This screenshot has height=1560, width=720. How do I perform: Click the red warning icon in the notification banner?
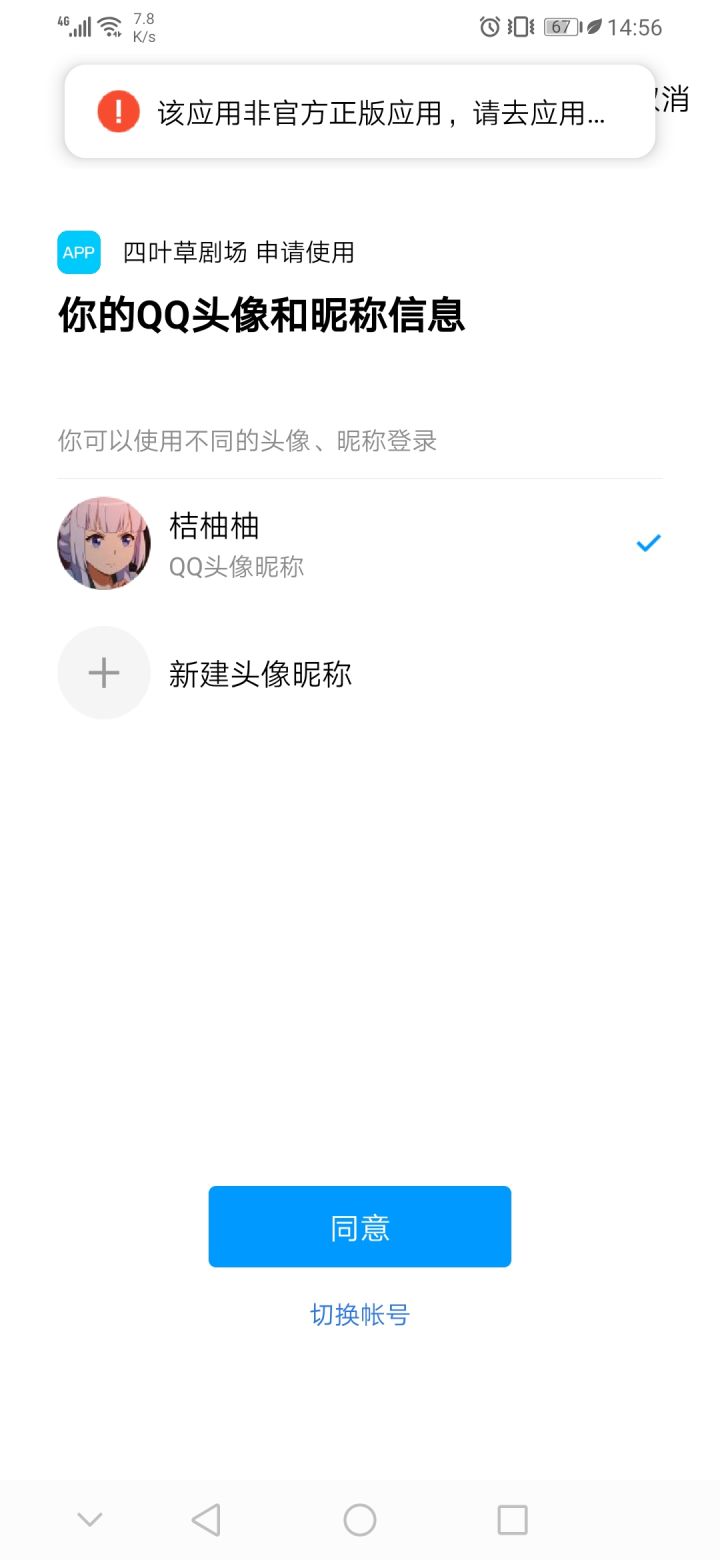coord(117,112)
